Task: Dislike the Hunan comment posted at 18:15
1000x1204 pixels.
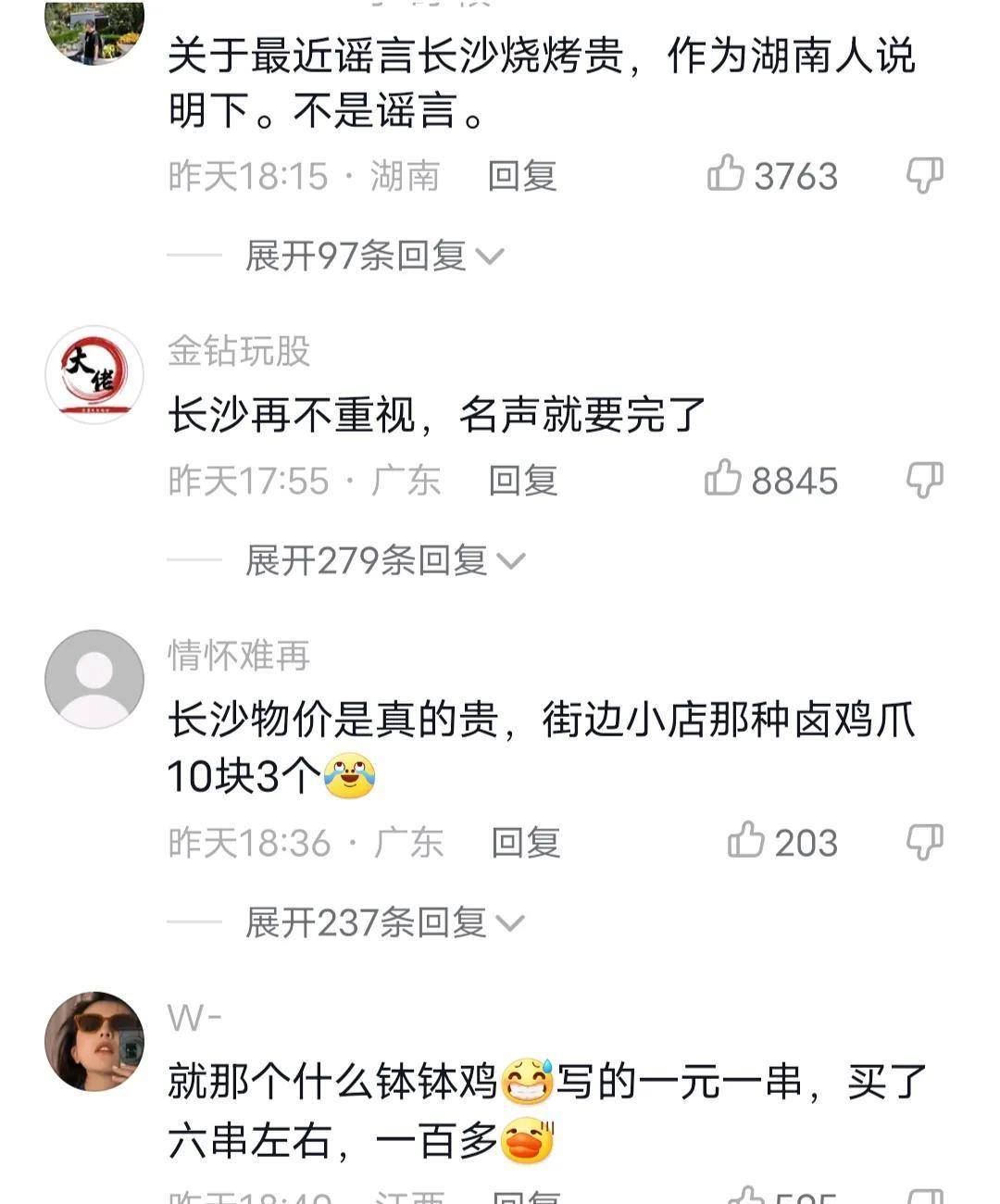Action: 924,174
